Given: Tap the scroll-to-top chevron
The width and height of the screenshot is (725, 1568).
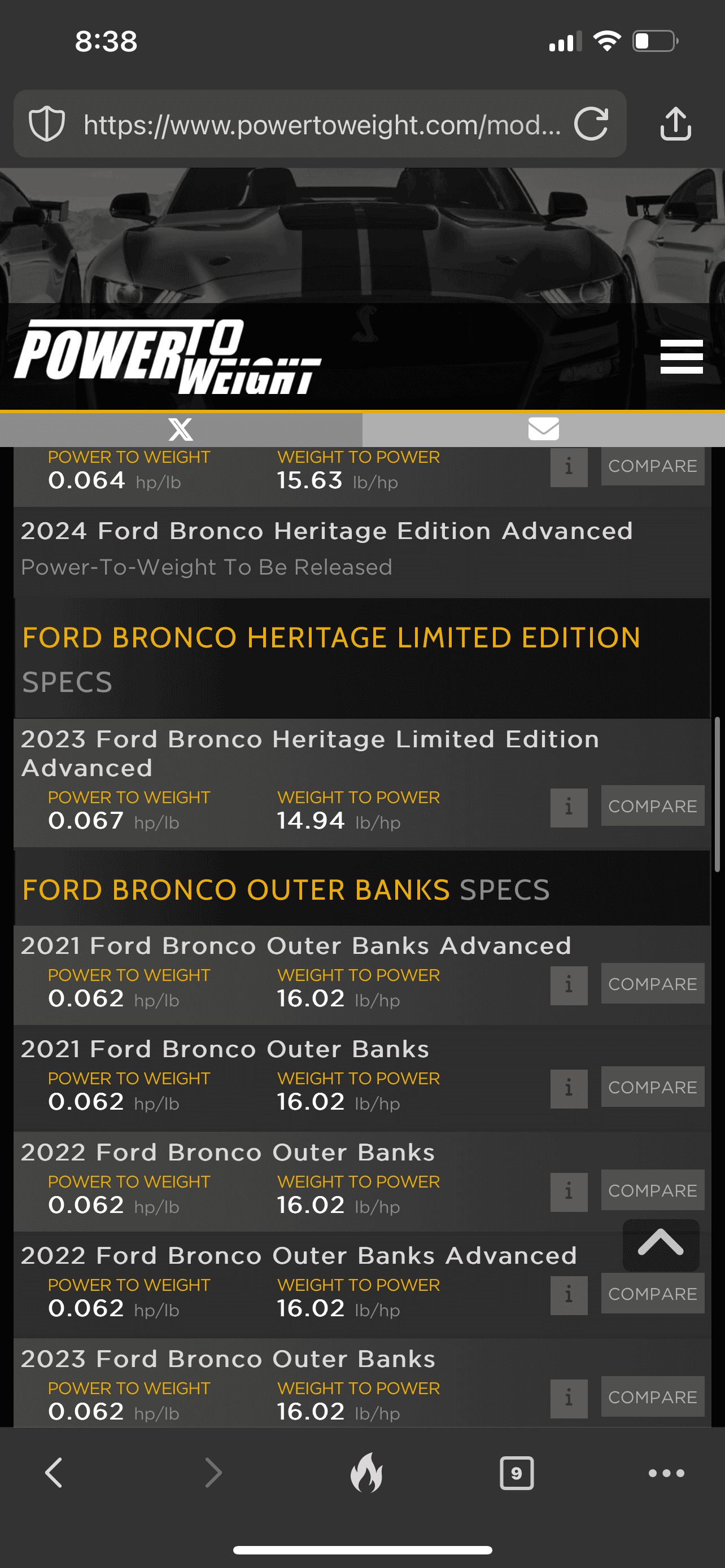Looking at the screenshot, I should pos(661,1245).
